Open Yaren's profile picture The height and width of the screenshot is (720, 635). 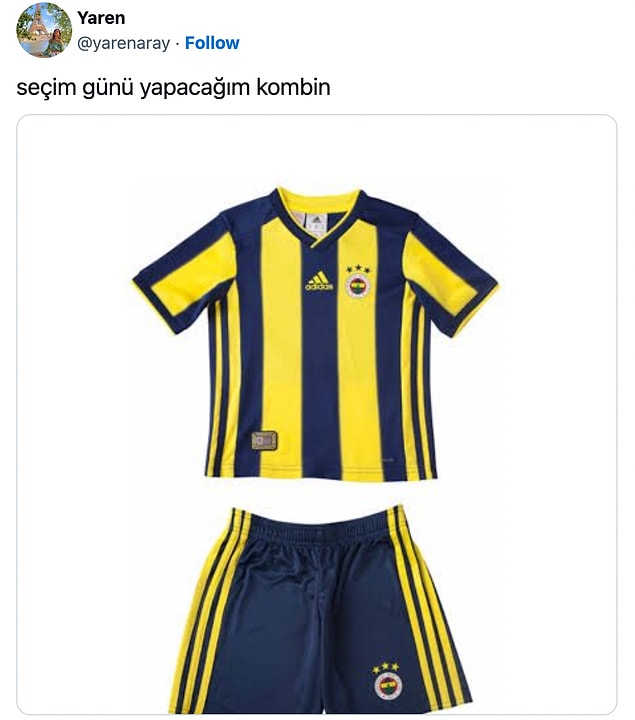(44, 30)
